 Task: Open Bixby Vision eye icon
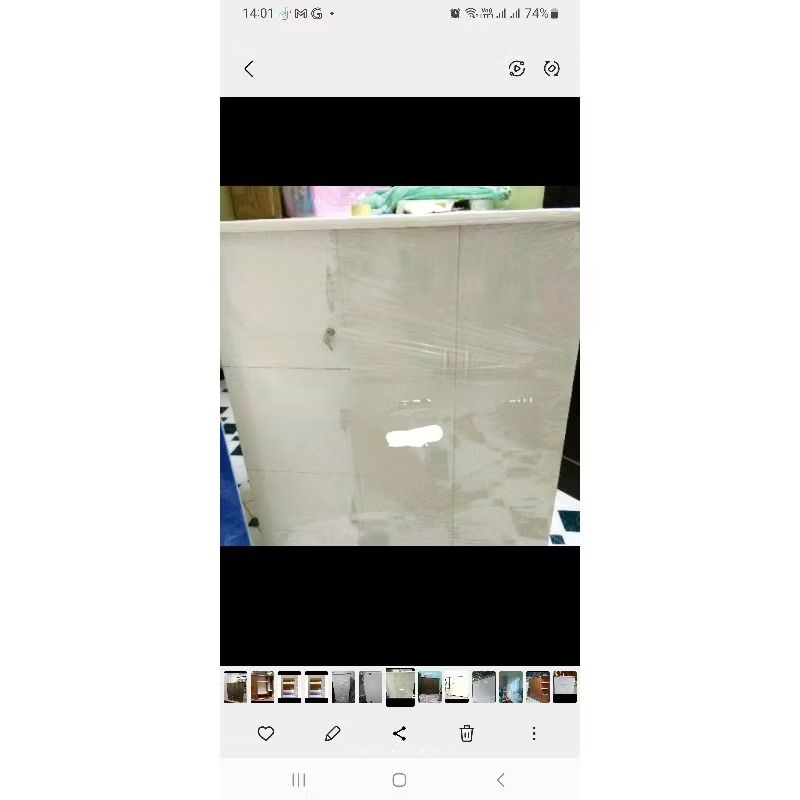coord(551,69)
